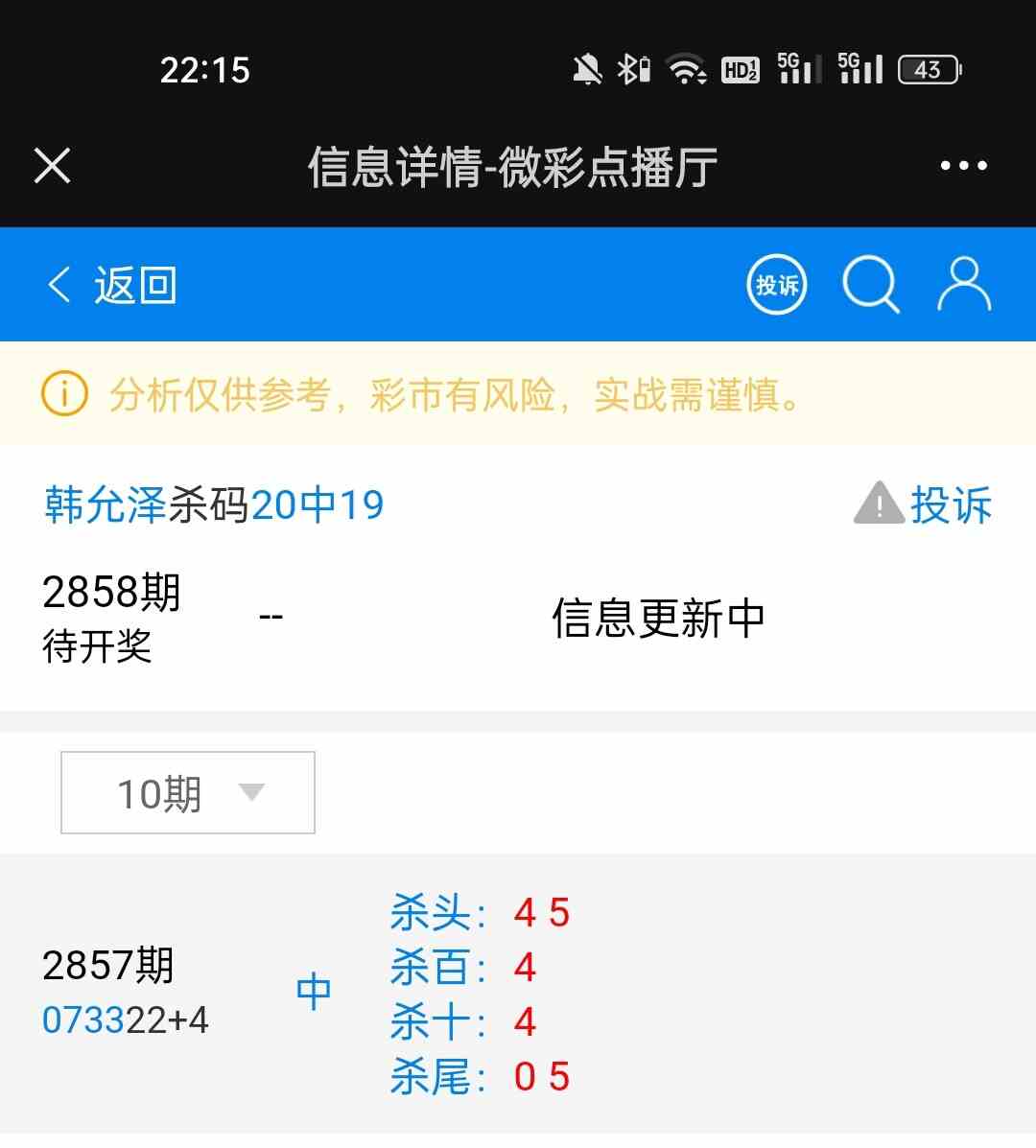The image size is (1036, 1148).
Task: Expand the 10期 dropdown
Action: point(188,793)
